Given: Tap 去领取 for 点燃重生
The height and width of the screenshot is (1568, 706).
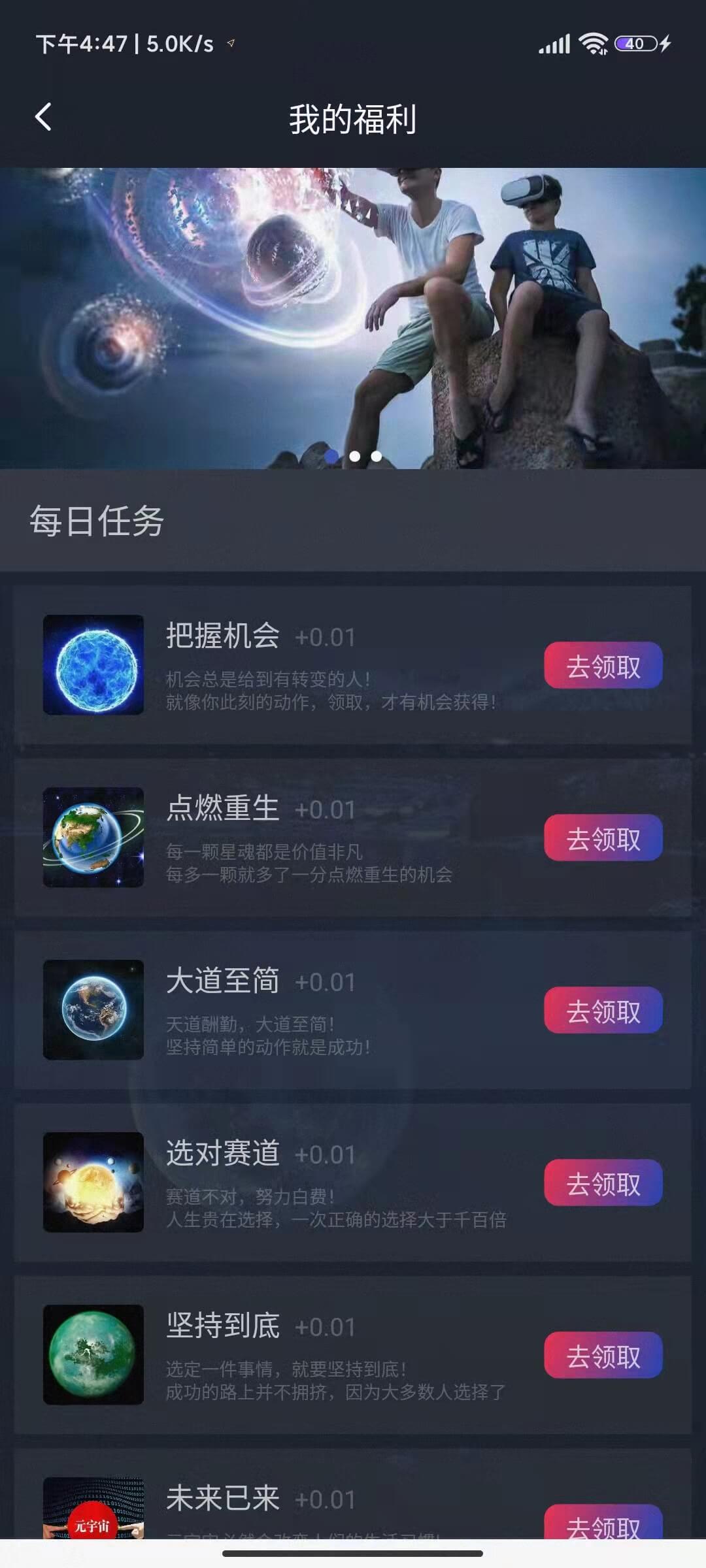Looking at the screenshot, I should 603,838.
